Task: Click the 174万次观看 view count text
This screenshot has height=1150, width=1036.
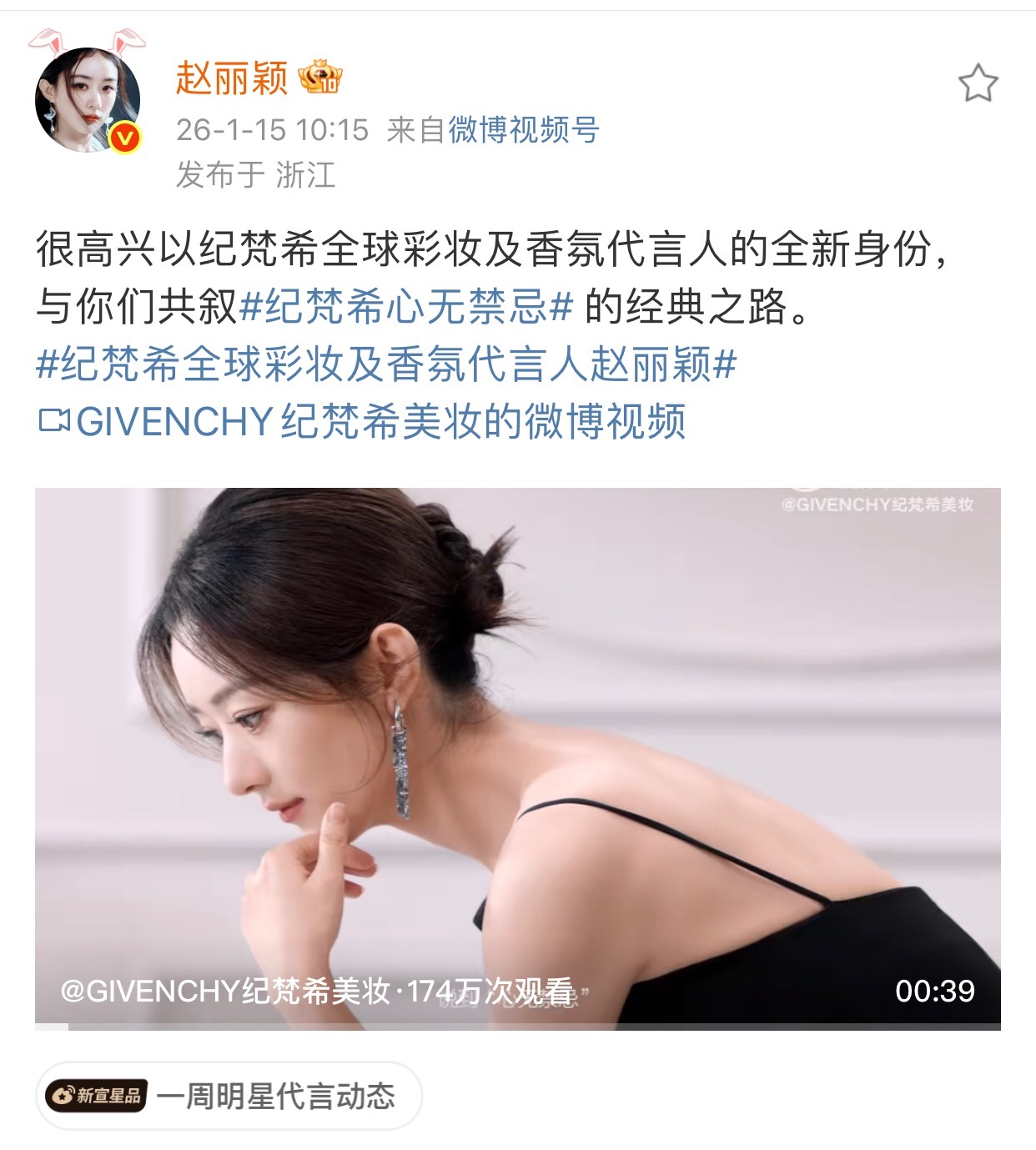Action: tap(485, 992)
